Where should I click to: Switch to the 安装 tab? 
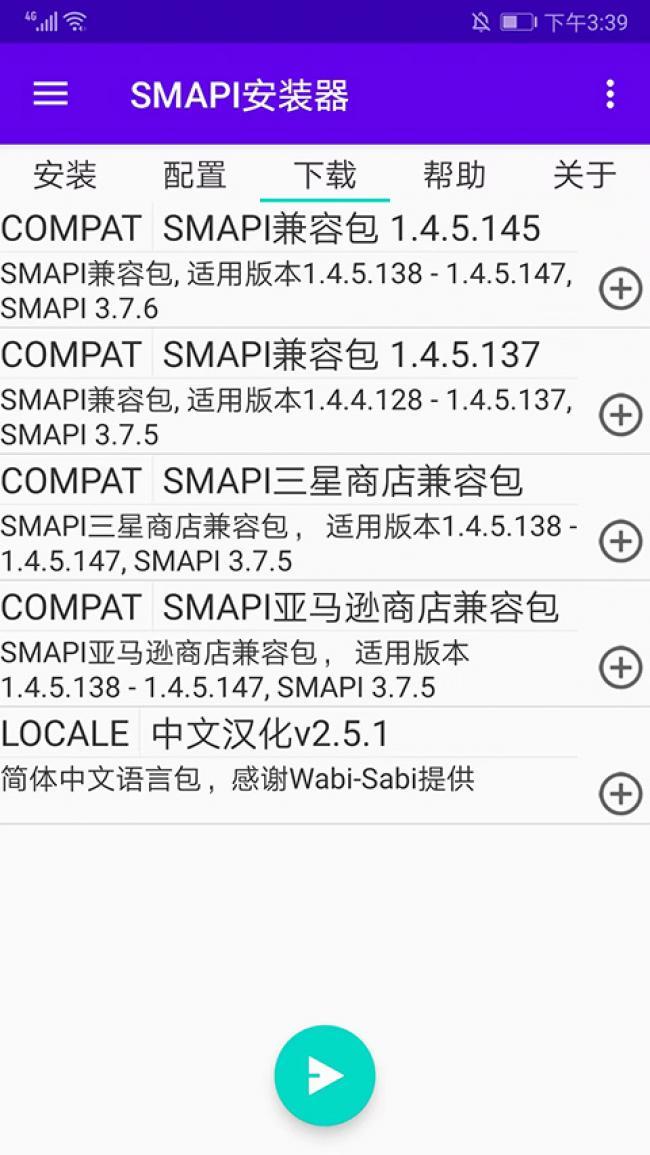click(x=65, y=175)
